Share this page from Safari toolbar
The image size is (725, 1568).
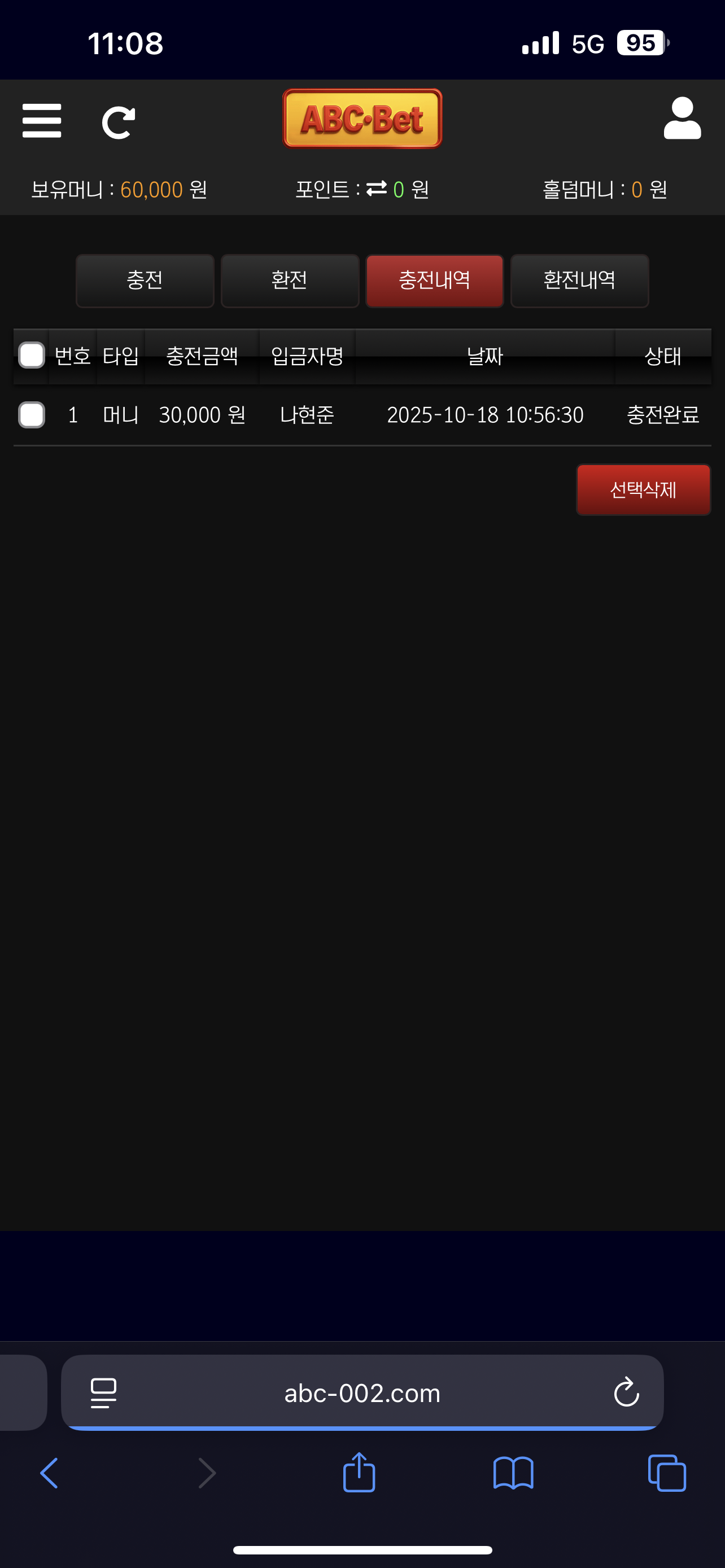tap(359, 1473)
